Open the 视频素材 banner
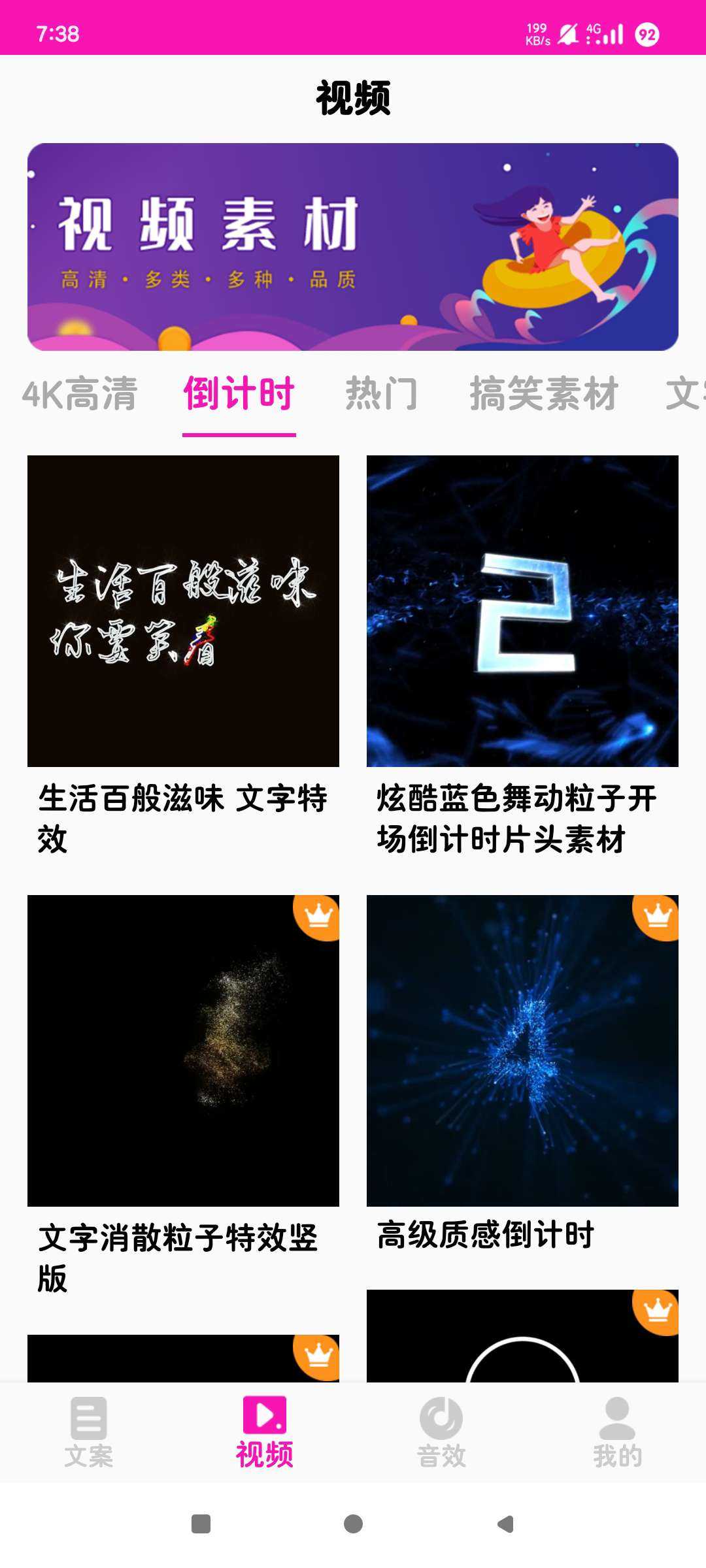The height and width of the screenshot is (1568, 706). pyautogui.click(x=353, y=247)
